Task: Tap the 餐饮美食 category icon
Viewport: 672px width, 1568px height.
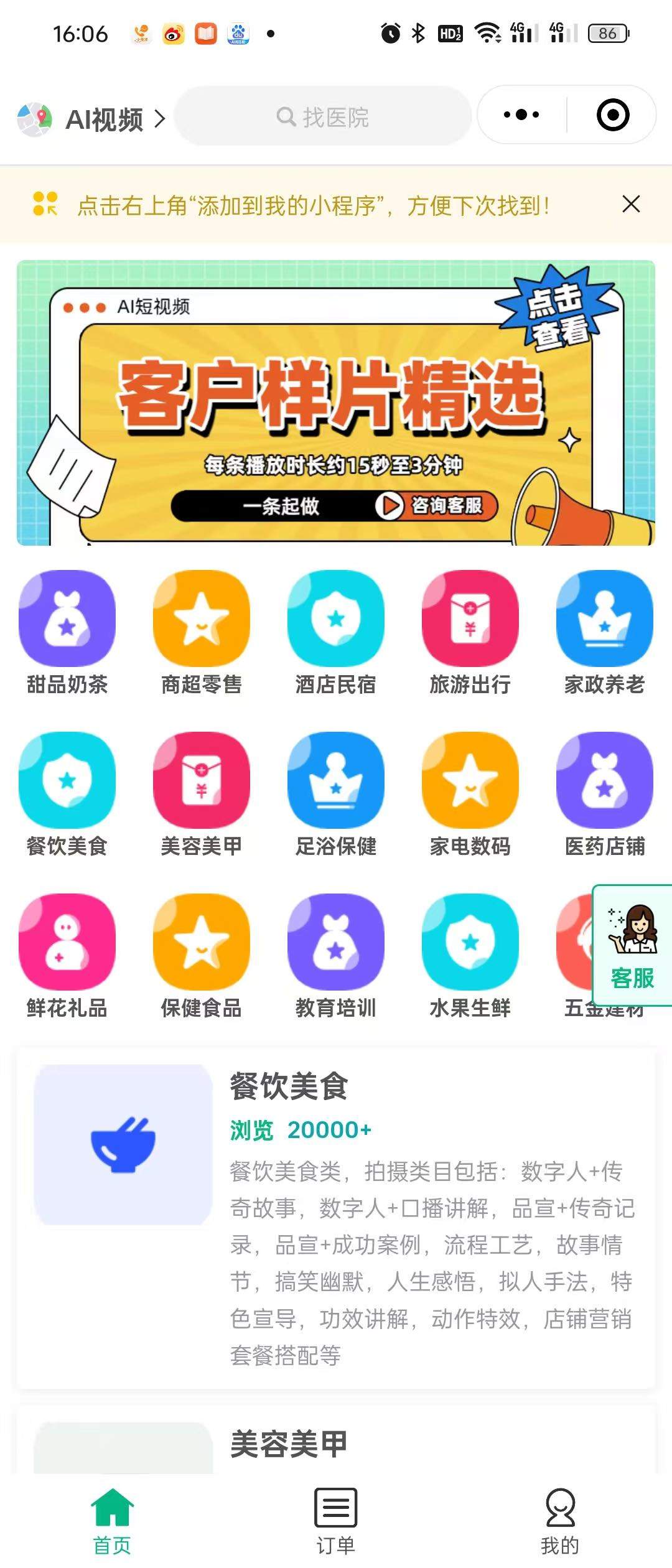Action: point(67,780)
